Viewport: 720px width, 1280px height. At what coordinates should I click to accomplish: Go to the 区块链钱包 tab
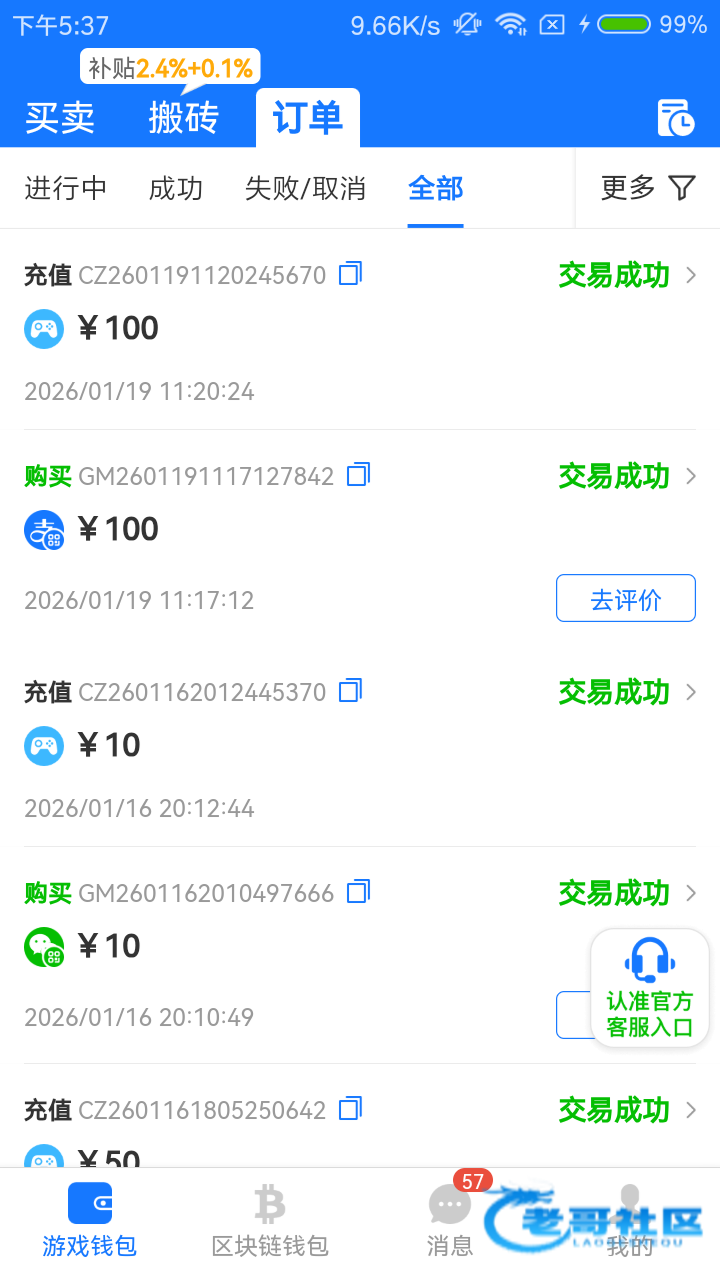tap(270, 1220)
